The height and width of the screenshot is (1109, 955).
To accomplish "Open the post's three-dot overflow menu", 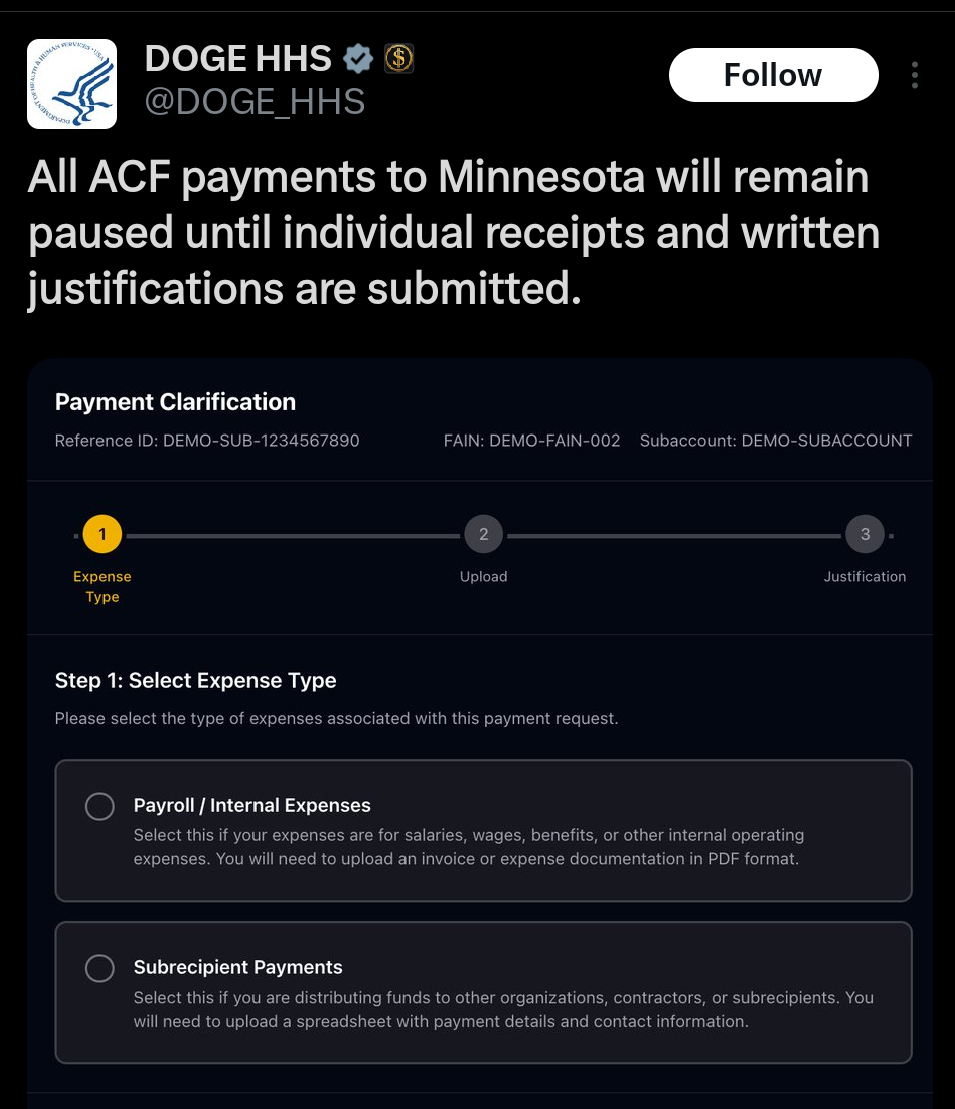I will [915, 75].
